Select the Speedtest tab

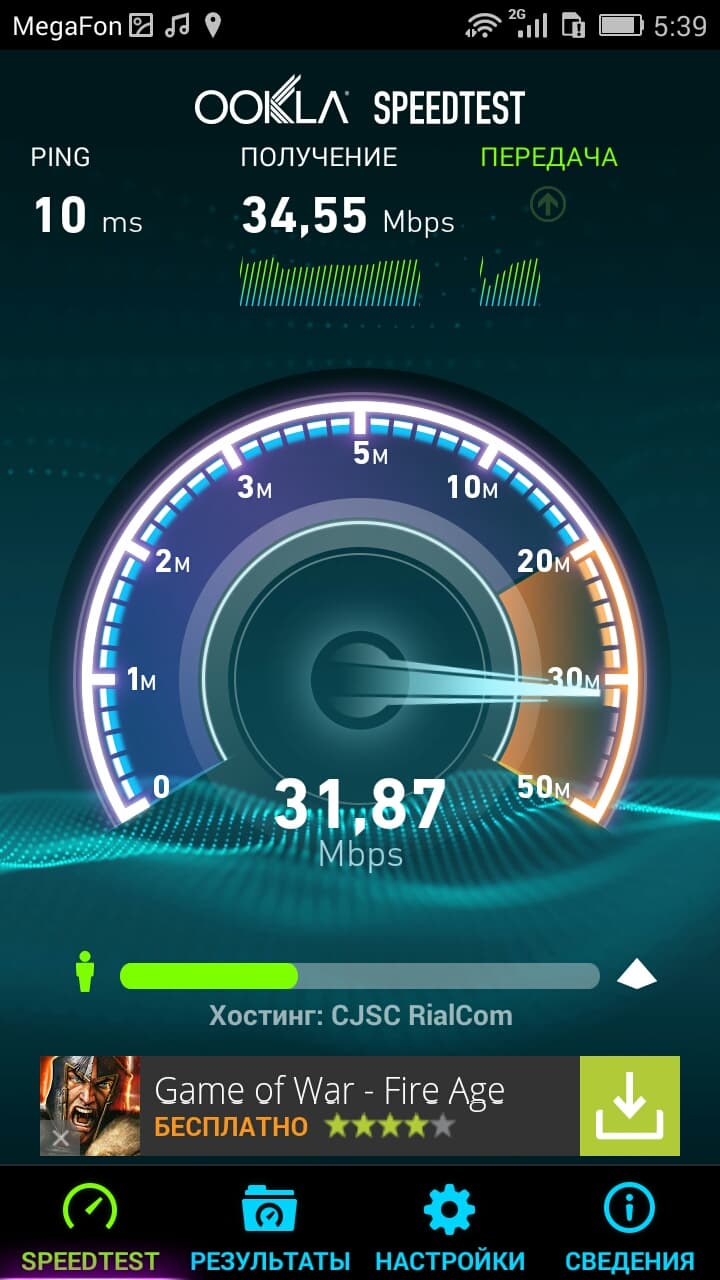(90, 1226)
